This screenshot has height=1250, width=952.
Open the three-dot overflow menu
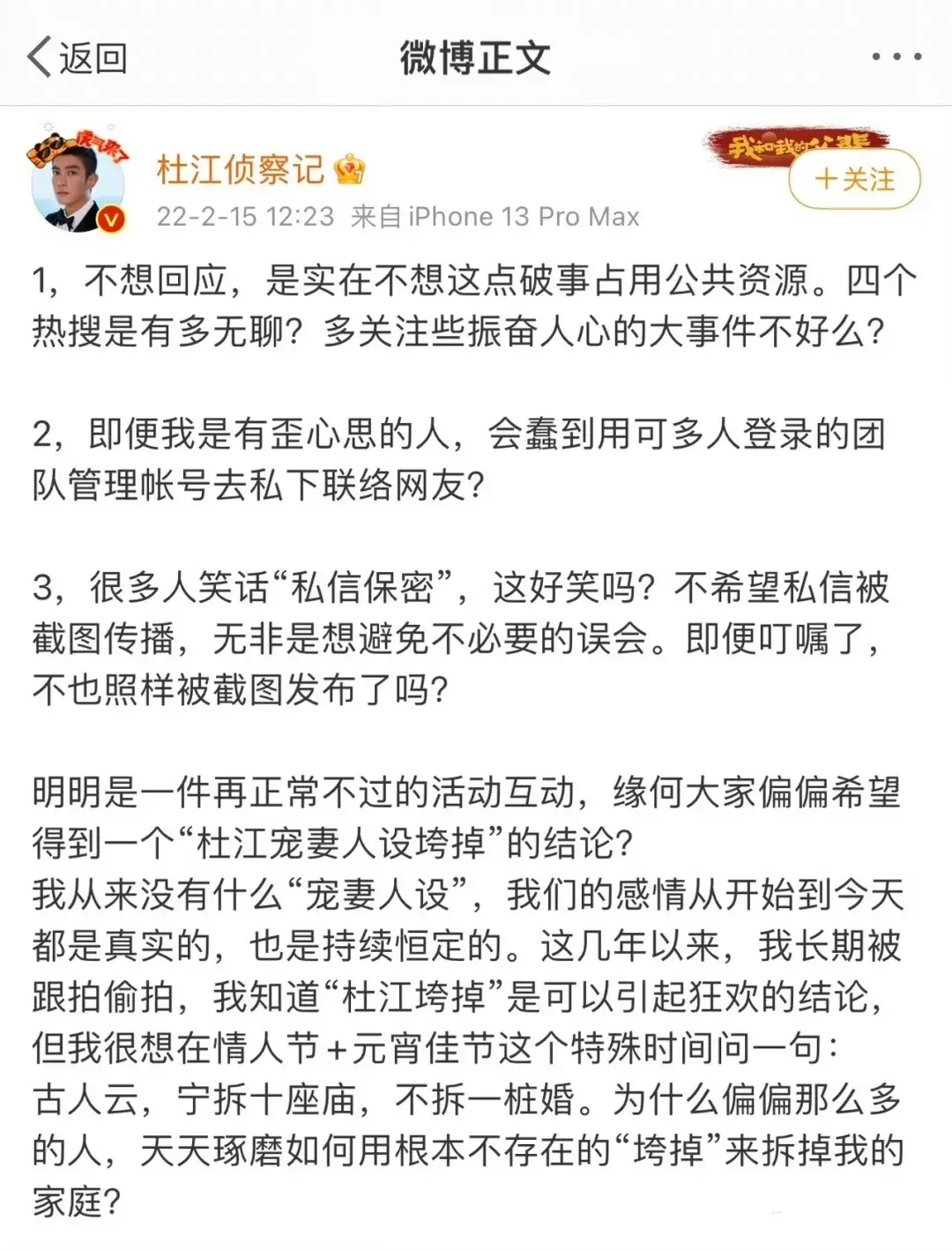pyautogui.click(x=896, y=57)
